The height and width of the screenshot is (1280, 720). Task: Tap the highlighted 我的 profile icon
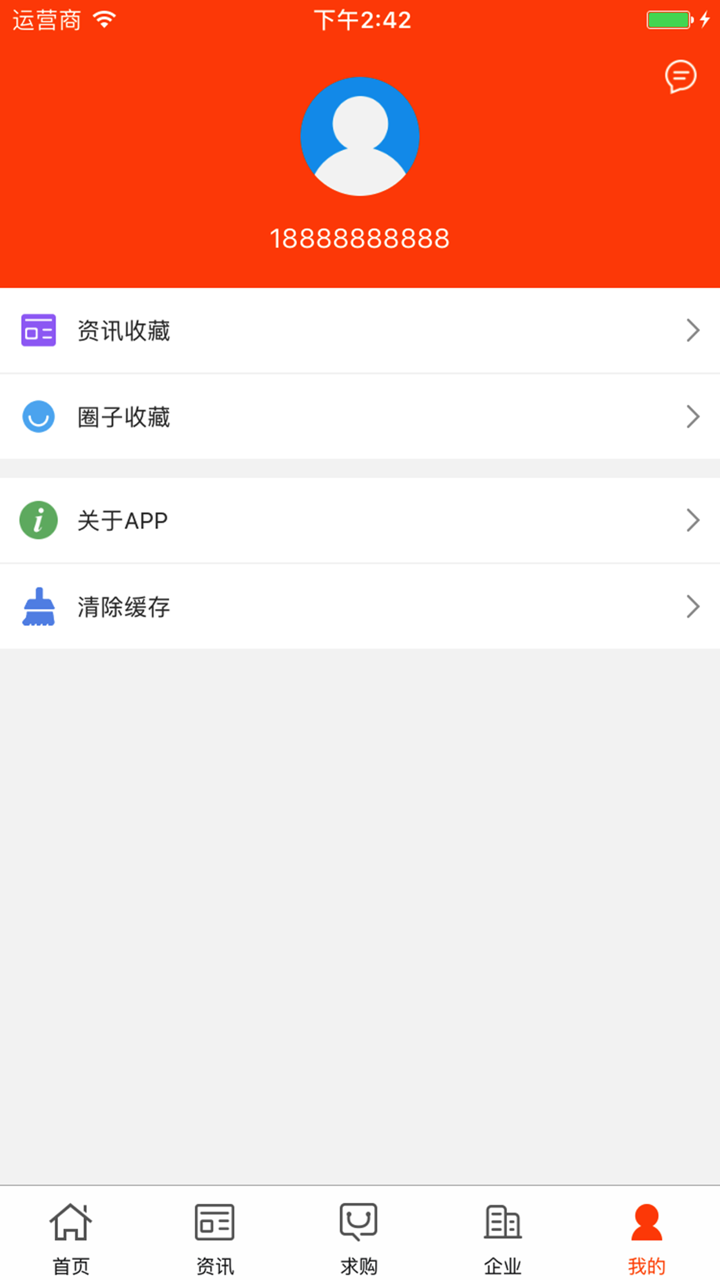pyautogui.click(x=646, y=1221)
